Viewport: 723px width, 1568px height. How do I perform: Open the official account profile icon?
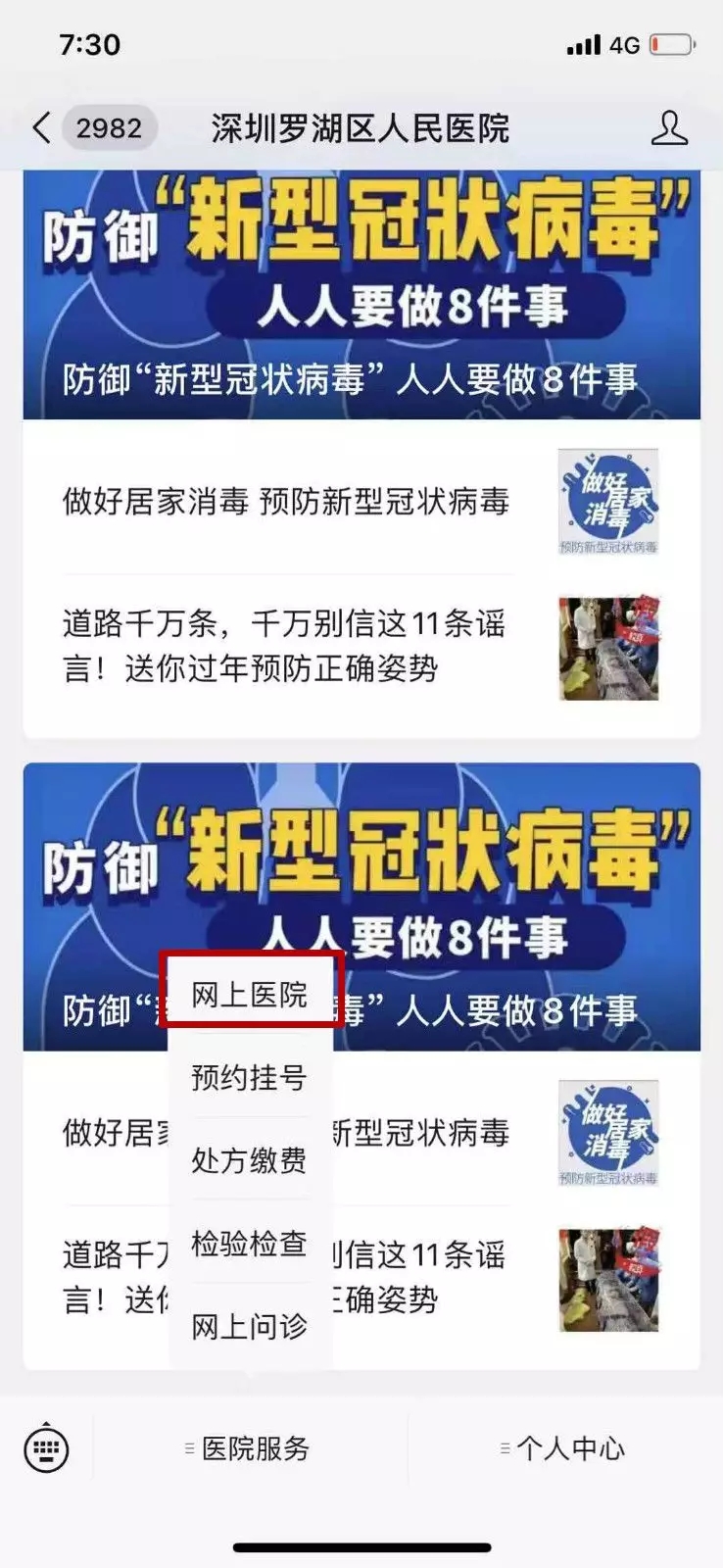coord(669,128)
